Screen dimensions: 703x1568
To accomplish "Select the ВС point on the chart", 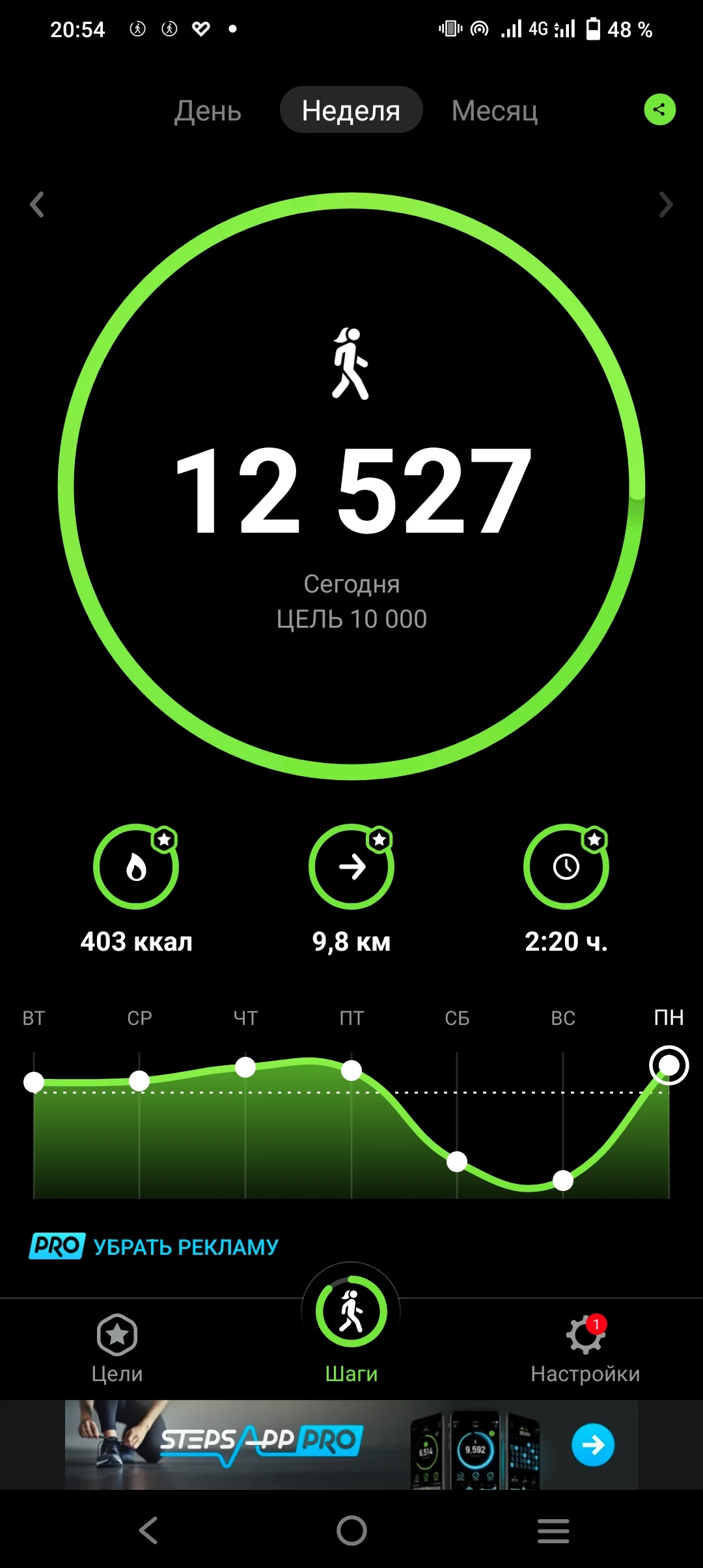I will [x=563, y=1180].
